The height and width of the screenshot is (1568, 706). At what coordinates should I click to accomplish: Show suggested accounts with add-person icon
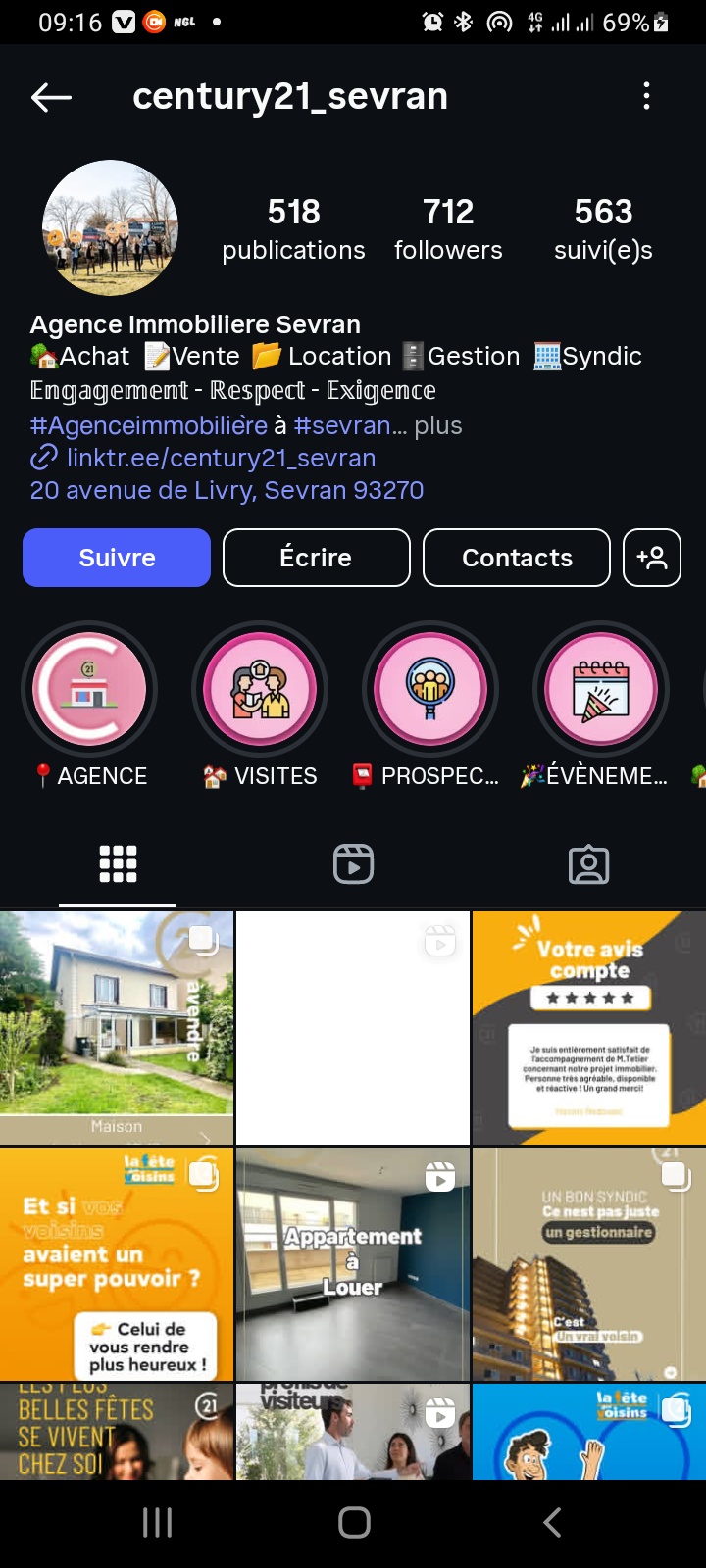coord(652,558)
